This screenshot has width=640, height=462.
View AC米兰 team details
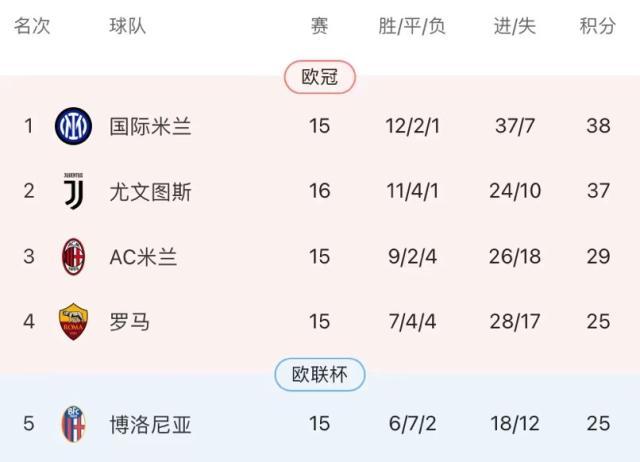tap(143, 257)
